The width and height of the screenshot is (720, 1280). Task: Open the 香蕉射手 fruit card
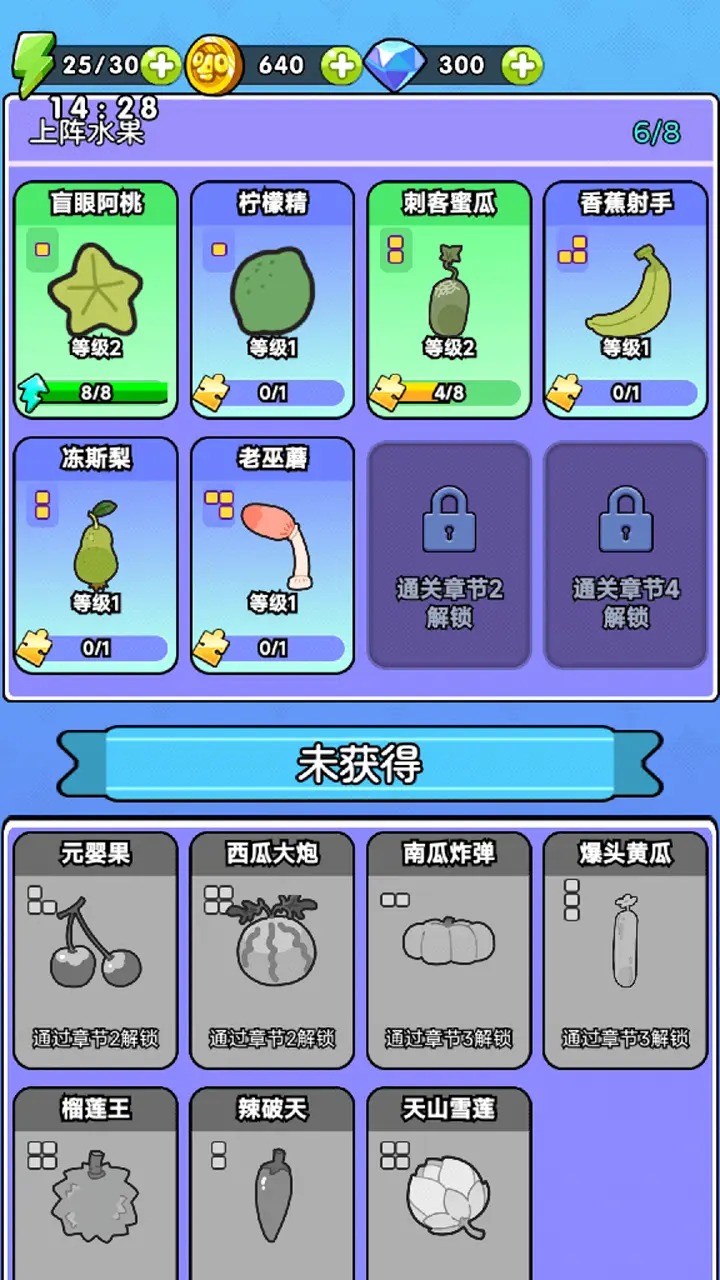[625, 299]
